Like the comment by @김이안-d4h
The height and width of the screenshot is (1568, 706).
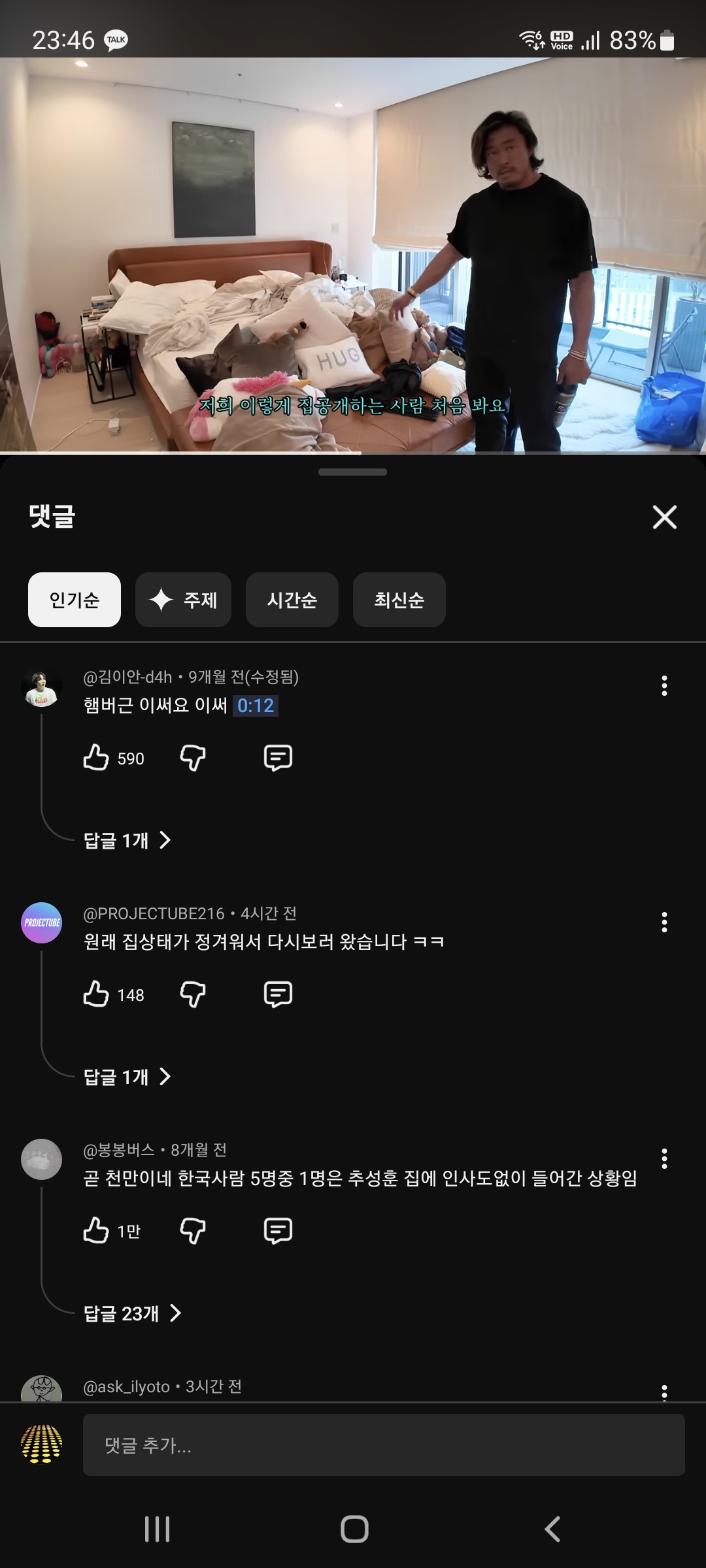click(x=96, y=758)
